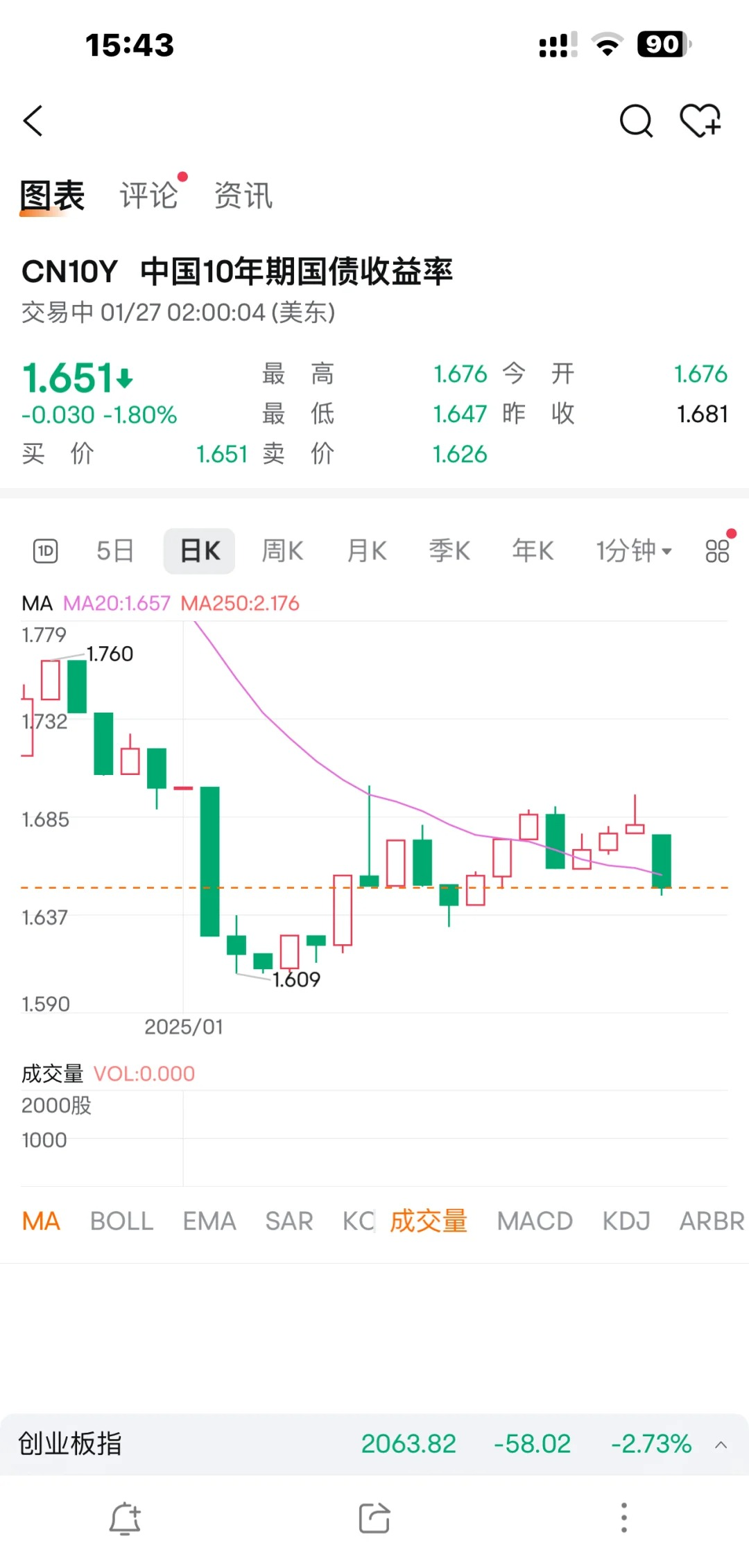Switch chart to 月K view
The image size is (749, 1568).
click(x=365, y=550)
